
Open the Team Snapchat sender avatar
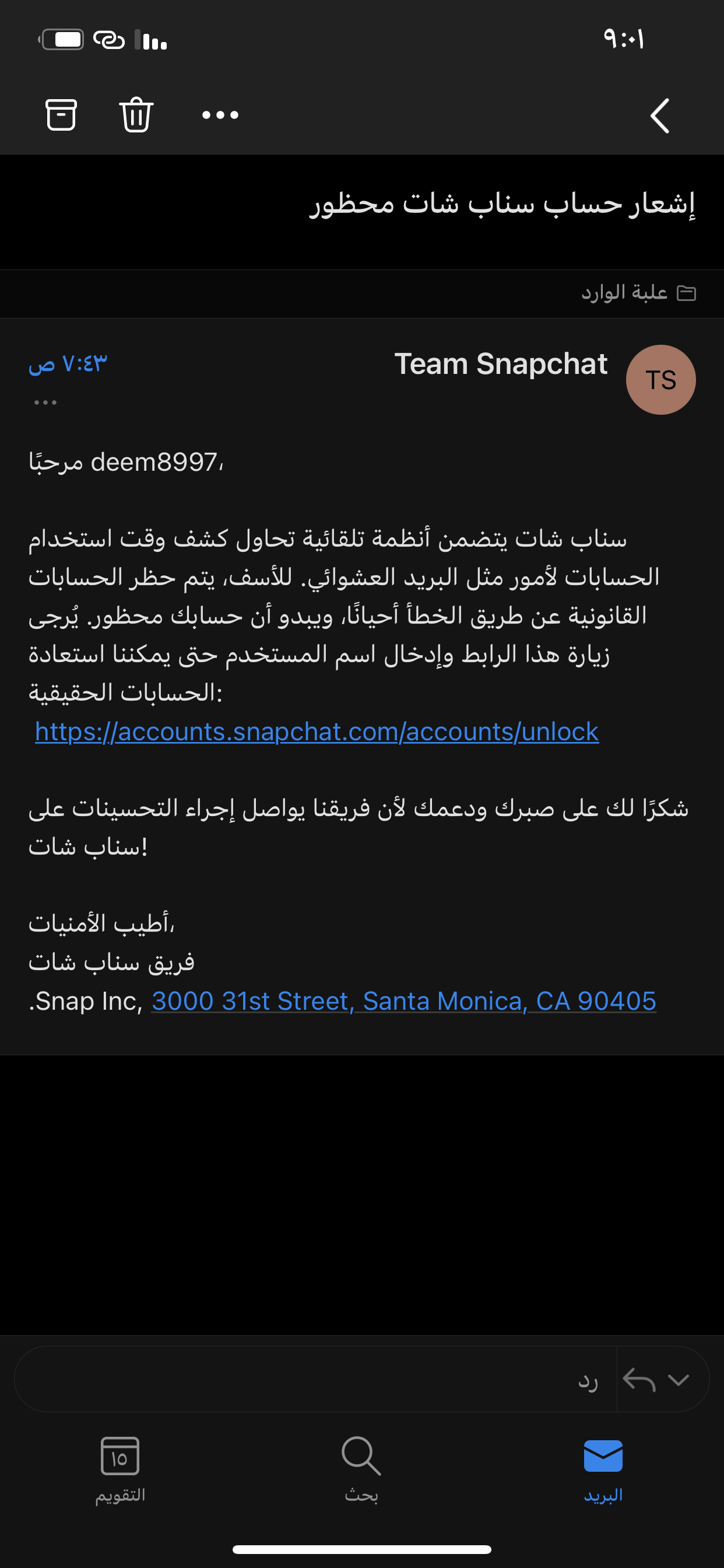[660, 380]
